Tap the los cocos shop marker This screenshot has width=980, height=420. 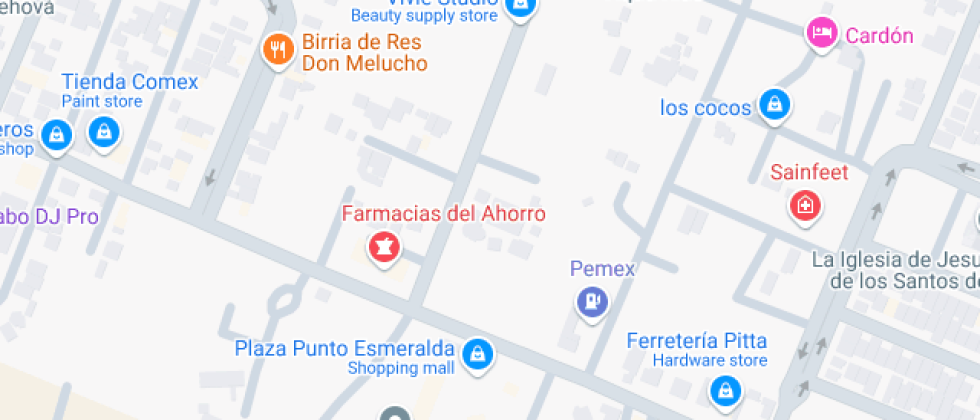(775, 104)
